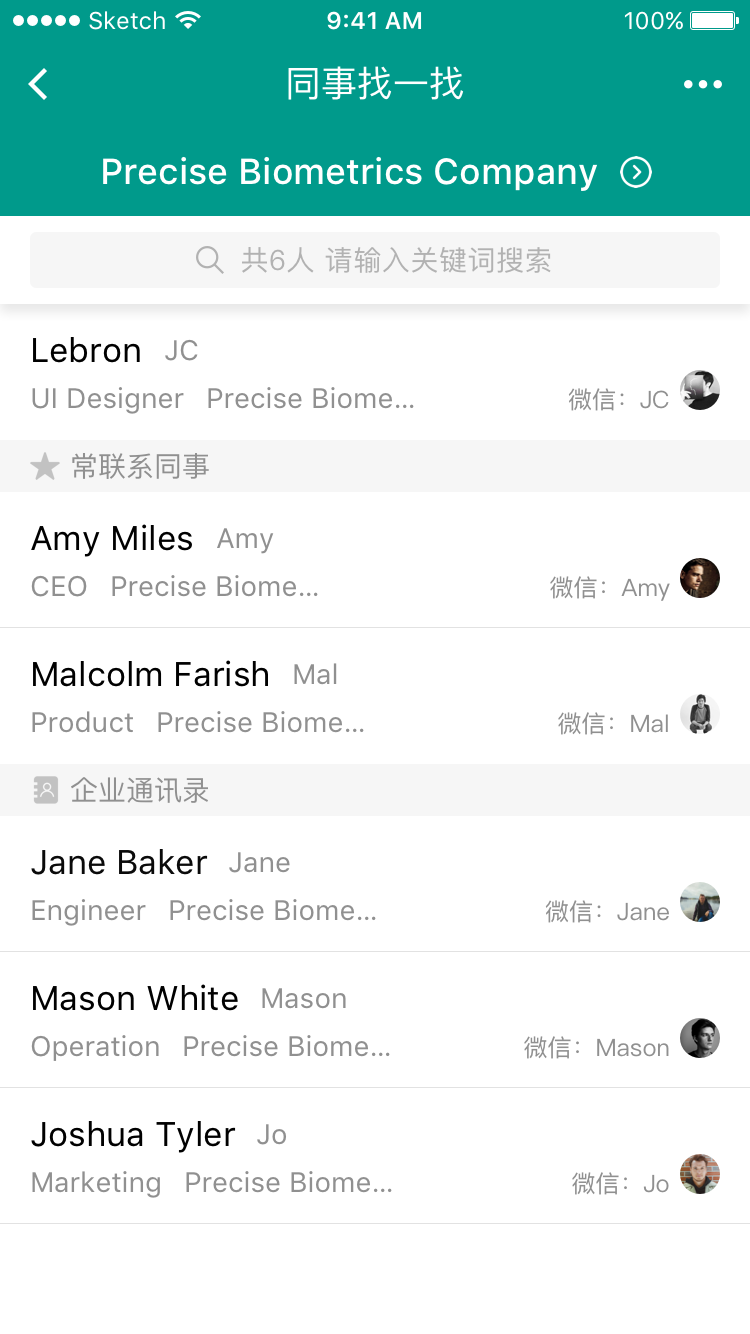Screen dimensions: 750x1334
Task: Open the three-dot overflow menu
Action: click(702, 85)
